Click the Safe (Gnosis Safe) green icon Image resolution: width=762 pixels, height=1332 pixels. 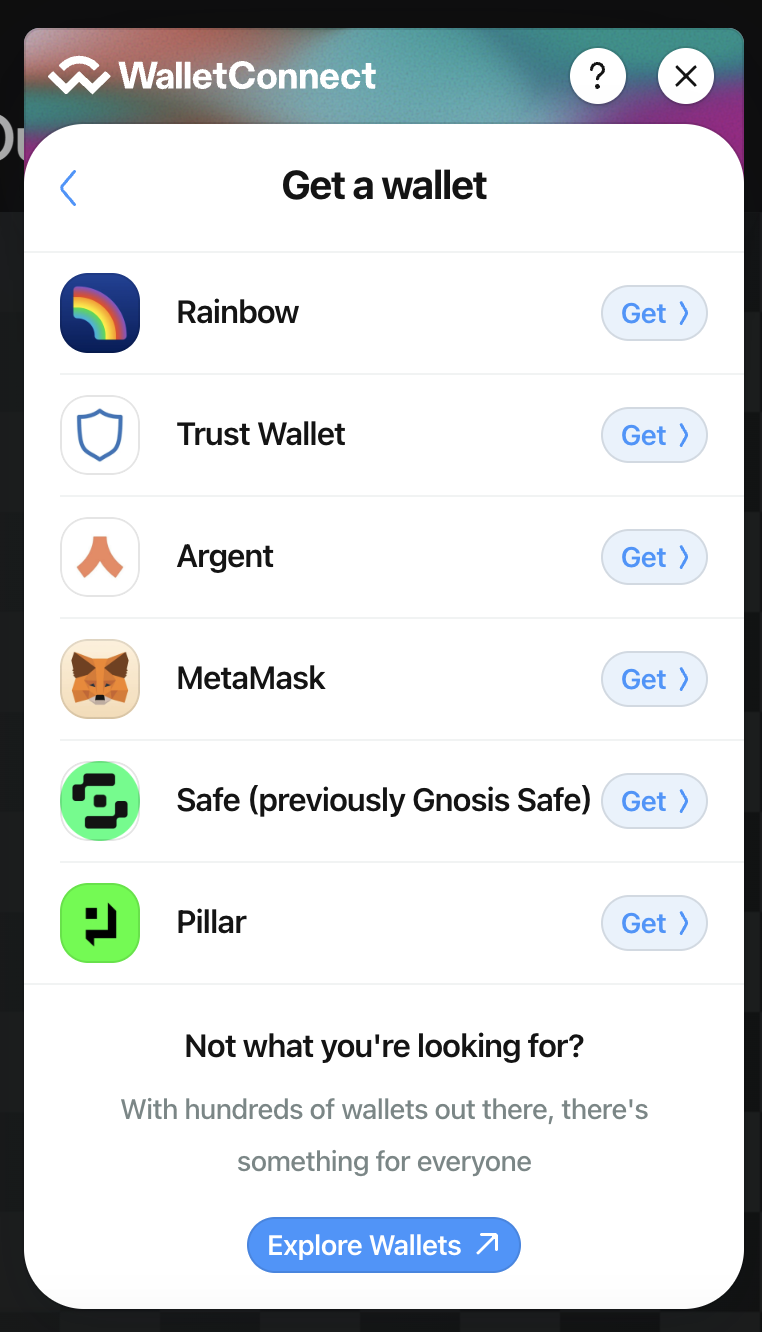pyautogui.click(x=100, y=801)
